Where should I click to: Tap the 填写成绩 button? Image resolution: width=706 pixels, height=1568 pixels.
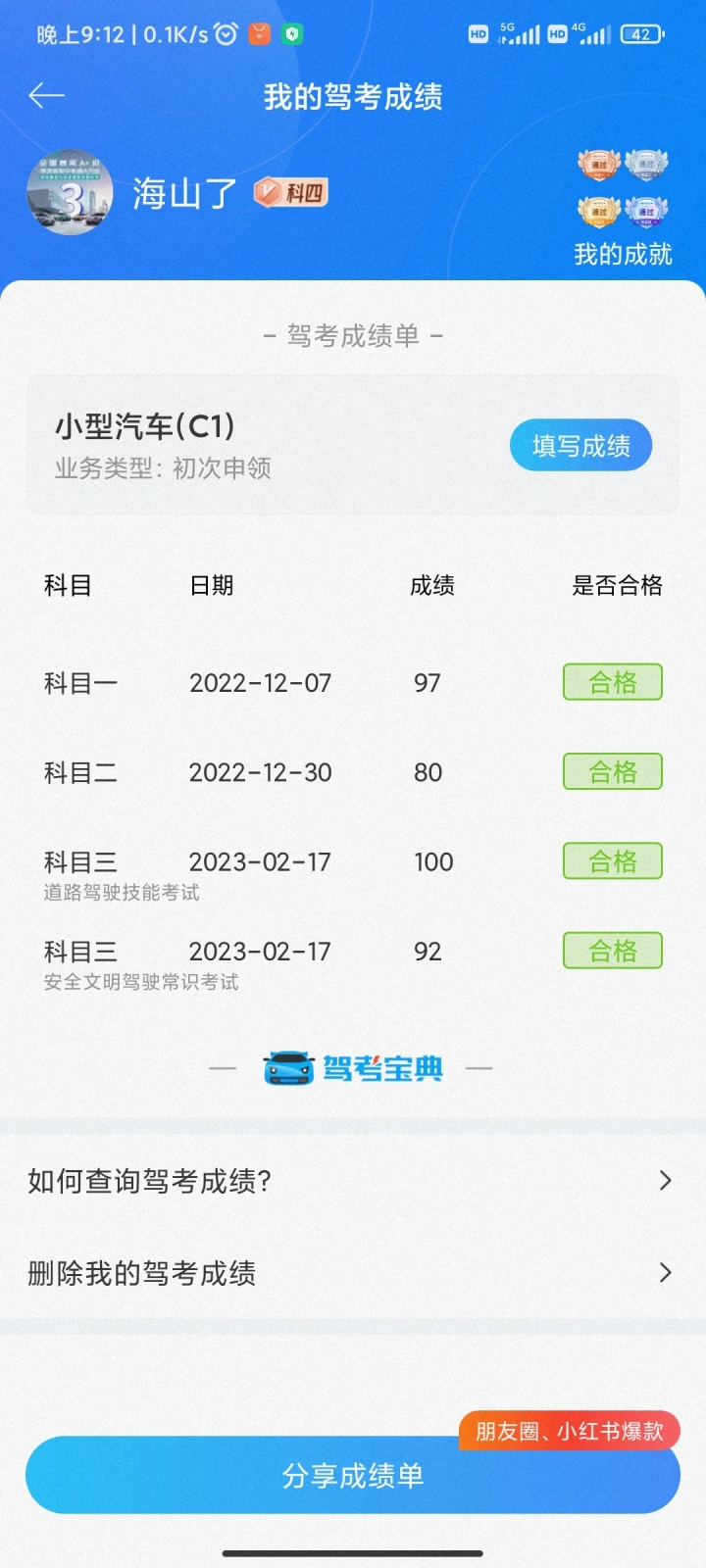[x=580, y=446]
